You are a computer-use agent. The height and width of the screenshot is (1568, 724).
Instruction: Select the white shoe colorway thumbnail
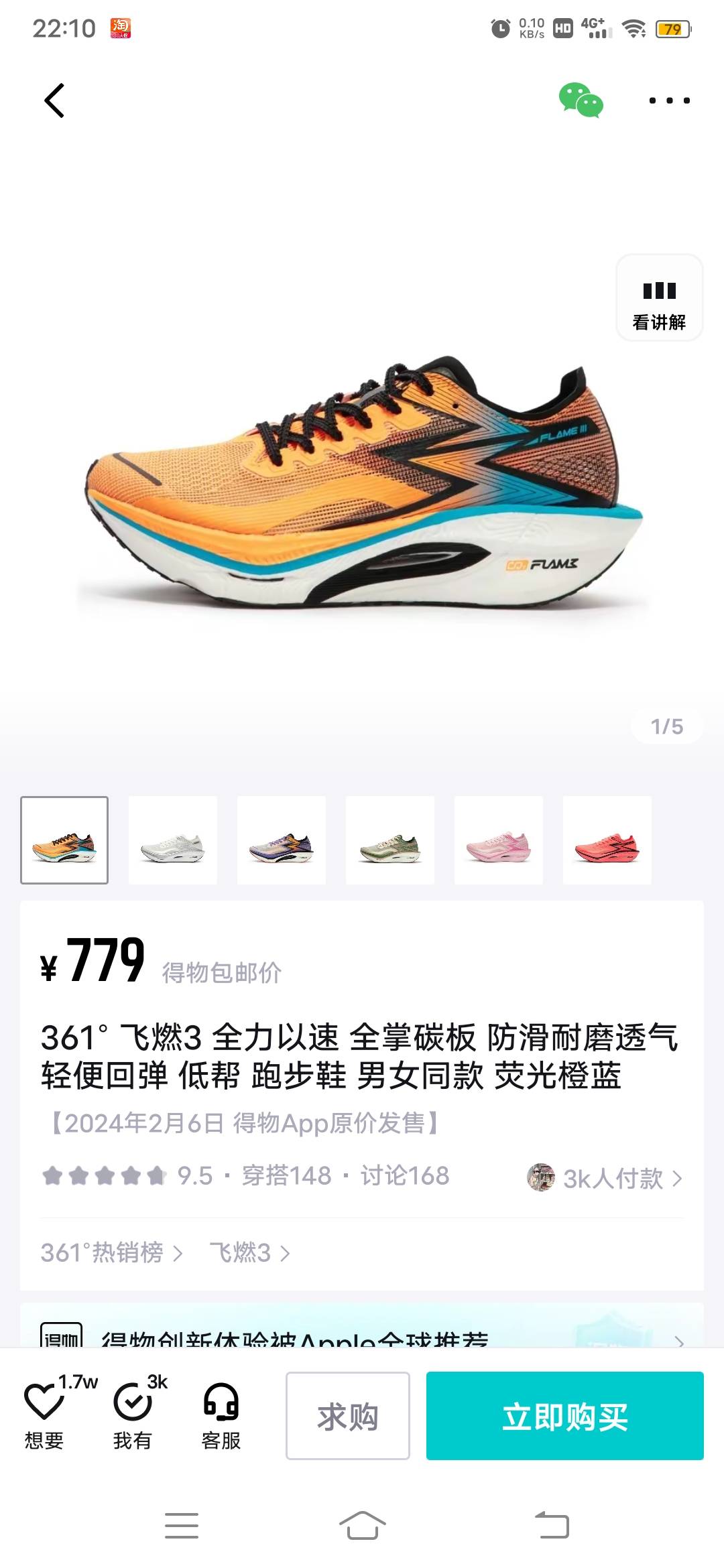(x=173, y=840)
